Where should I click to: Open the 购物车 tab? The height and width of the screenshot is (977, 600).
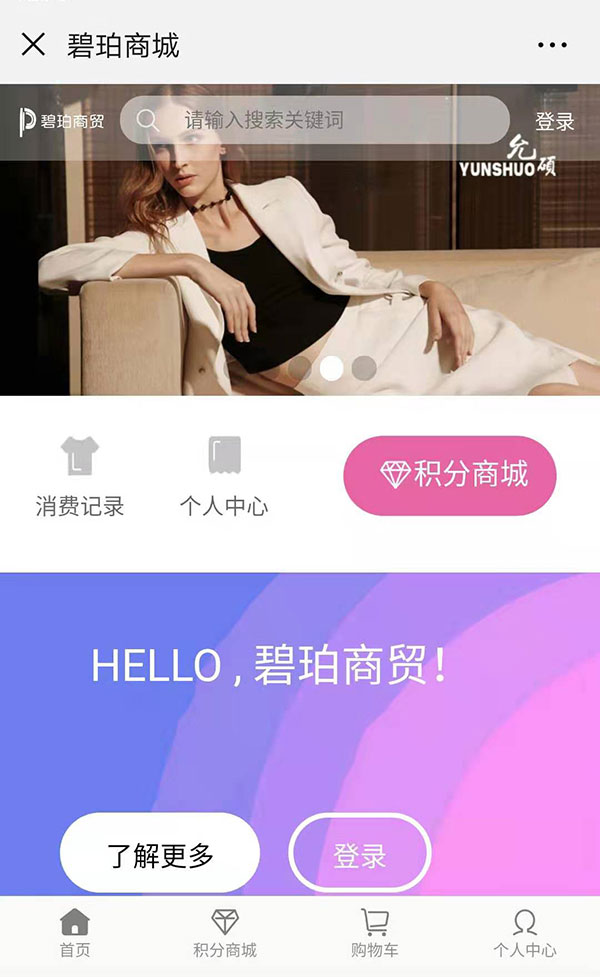375,933
